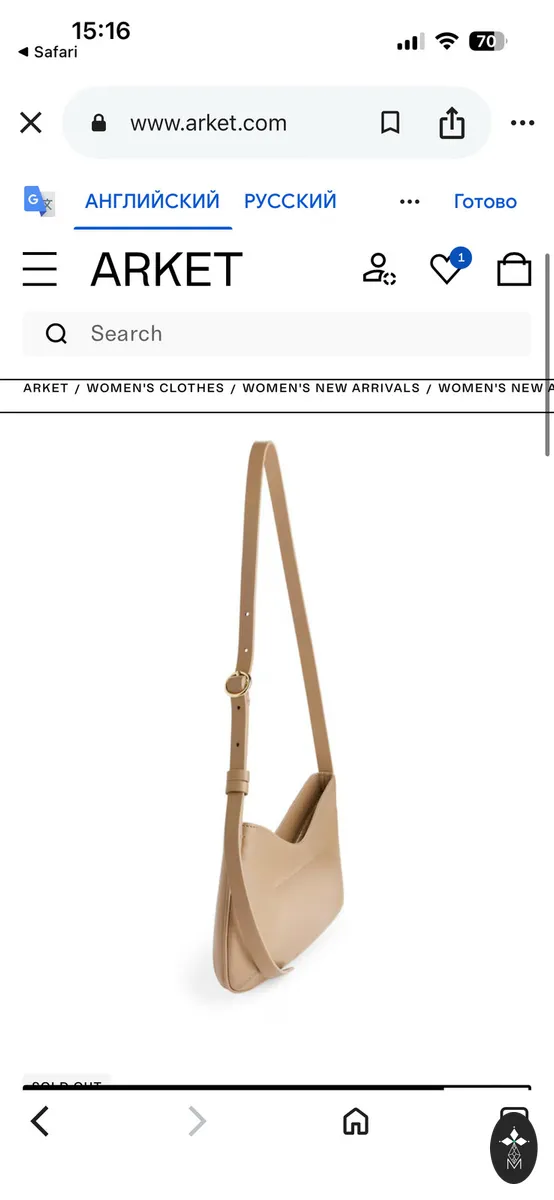This screenshot has width=554, height=1200.
Task: Open translation options menu
Action: pos(410,201)
